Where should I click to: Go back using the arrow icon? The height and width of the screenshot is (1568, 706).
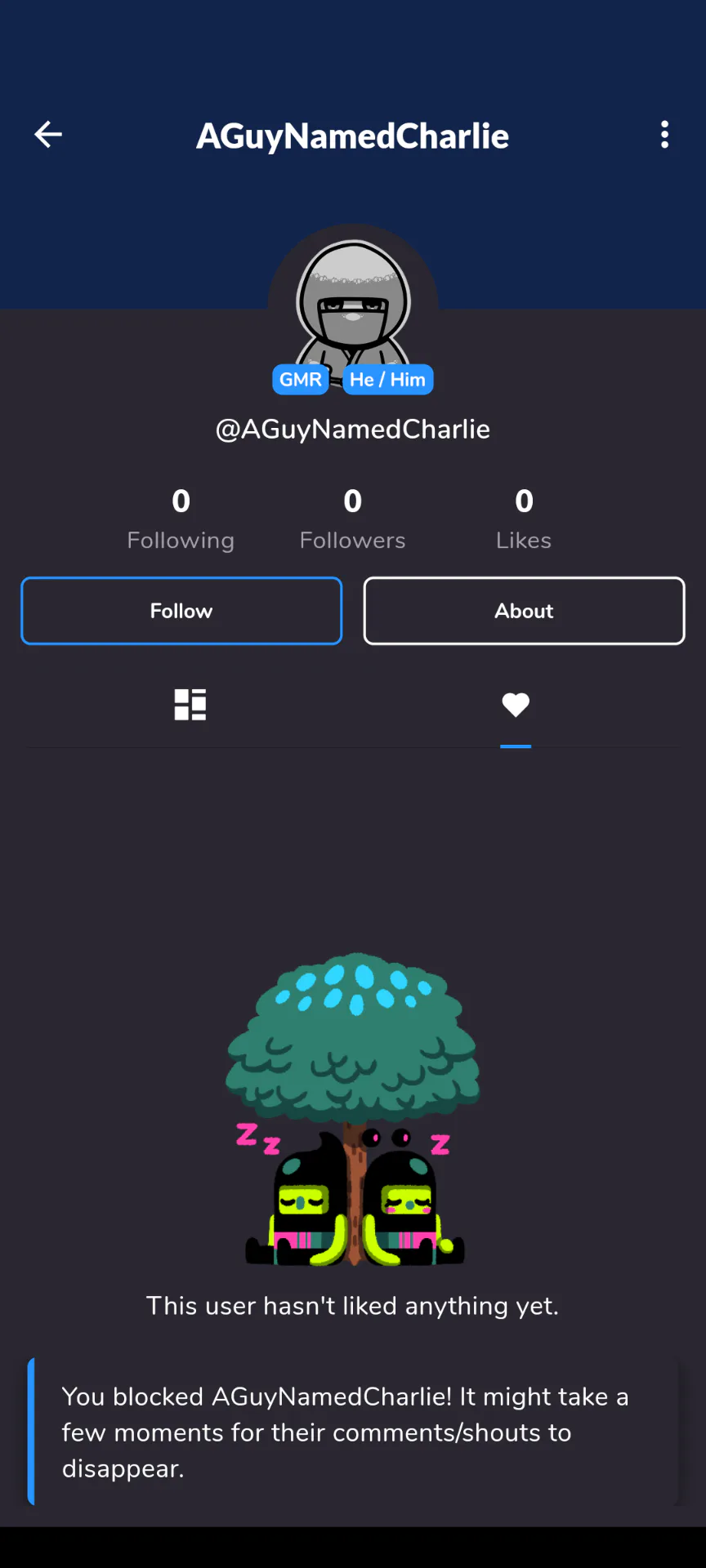(48, 135)
